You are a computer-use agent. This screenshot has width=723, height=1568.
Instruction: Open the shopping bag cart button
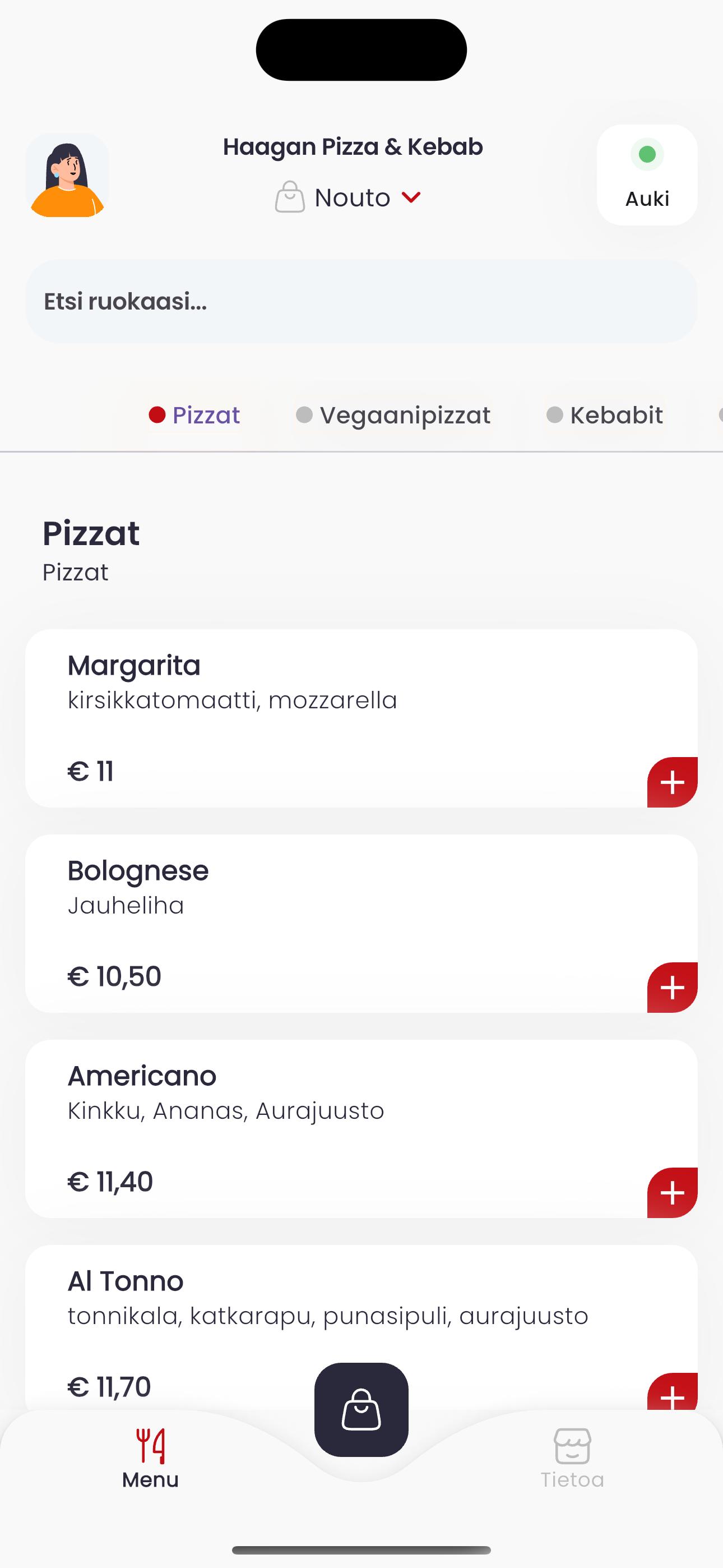361,1410
